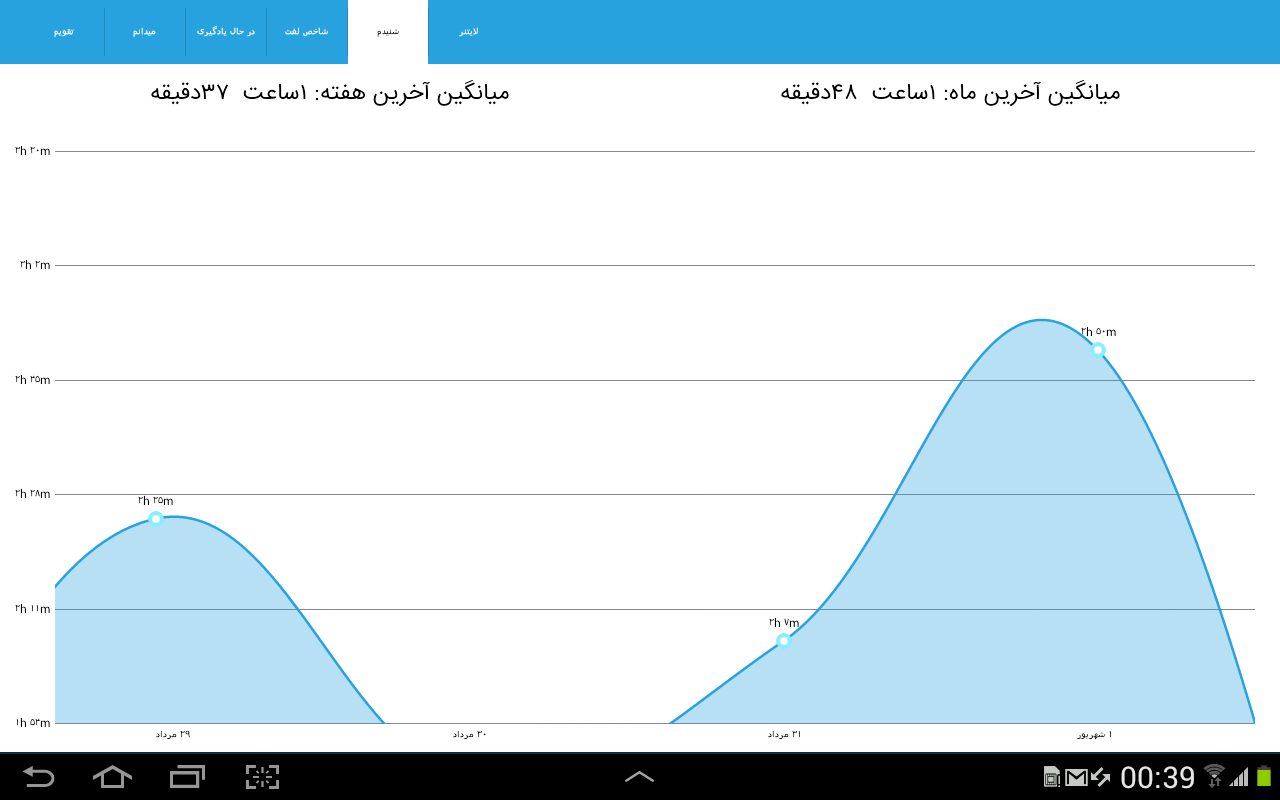Select the 2h 7m chart point
Screen dimensions: 1280x800
coord(784,641)
